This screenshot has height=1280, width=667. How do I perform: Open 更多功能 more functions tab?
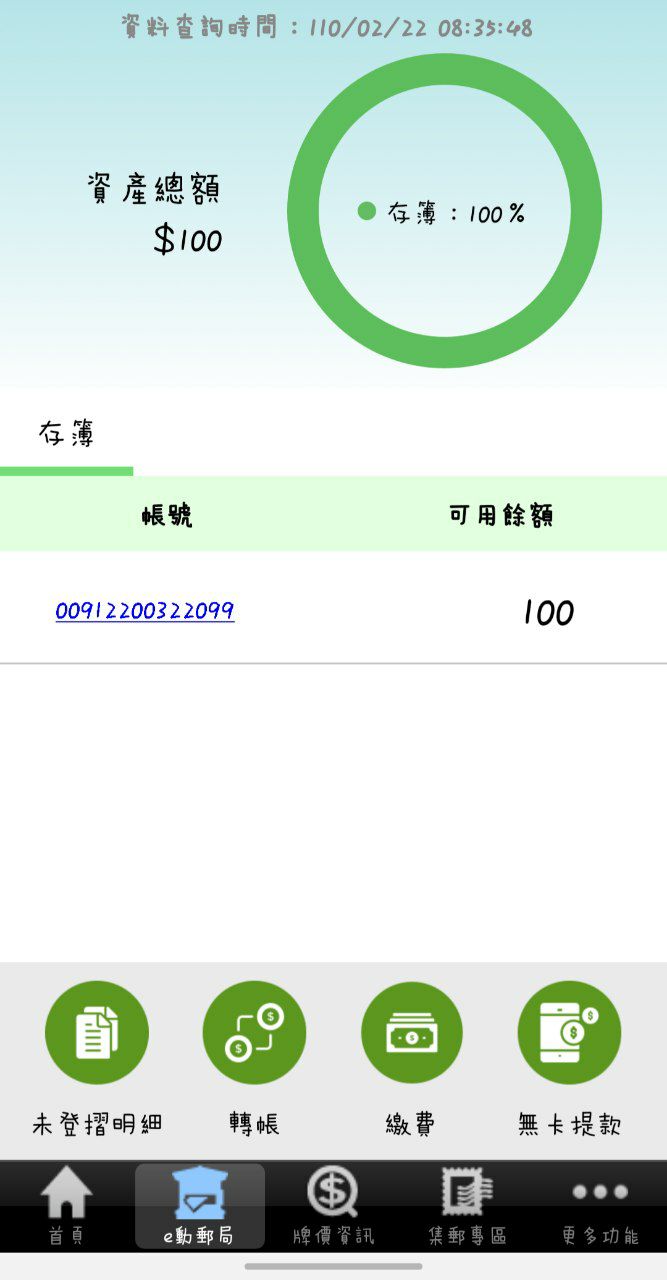tap(600, 1206)
